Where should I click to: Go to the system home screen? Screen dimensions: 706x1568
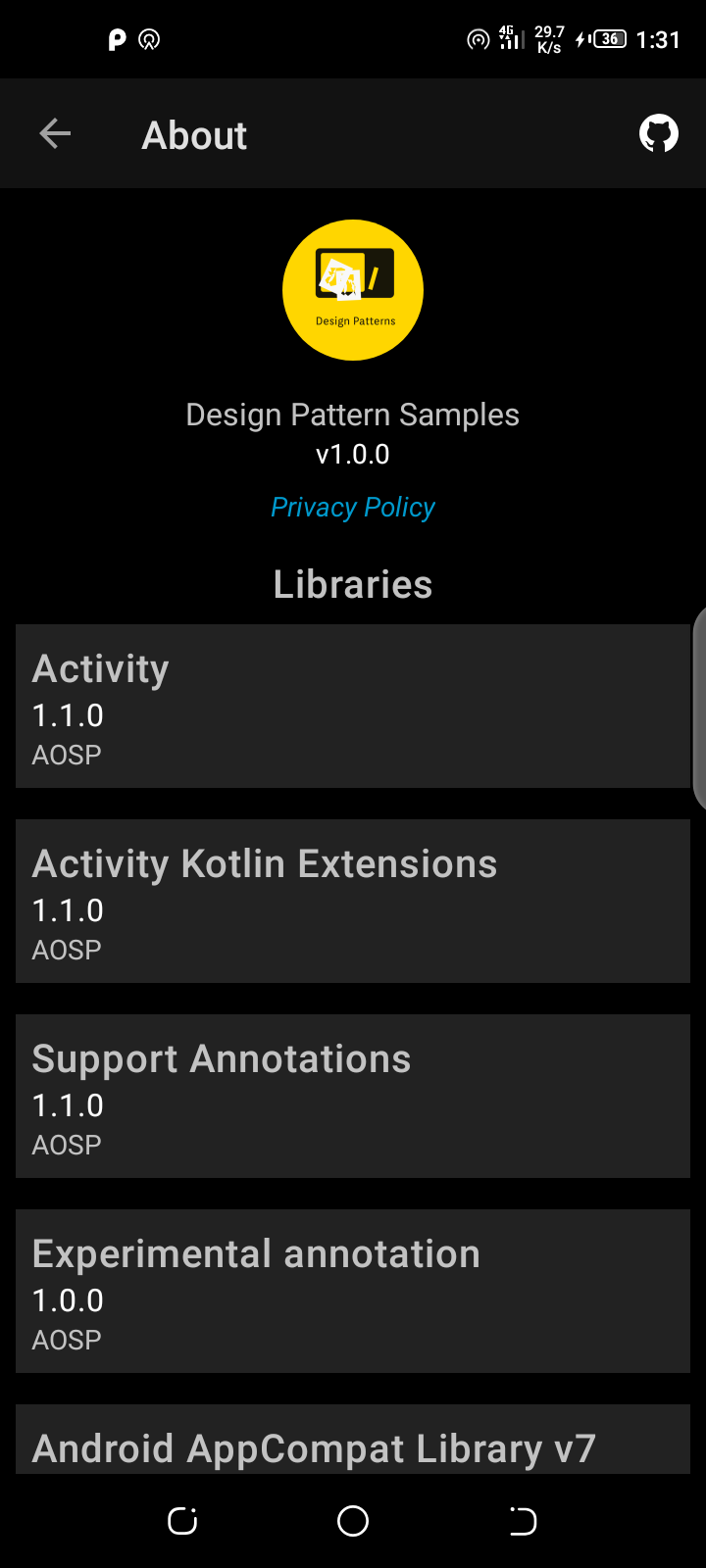[x=353, y=1521]
